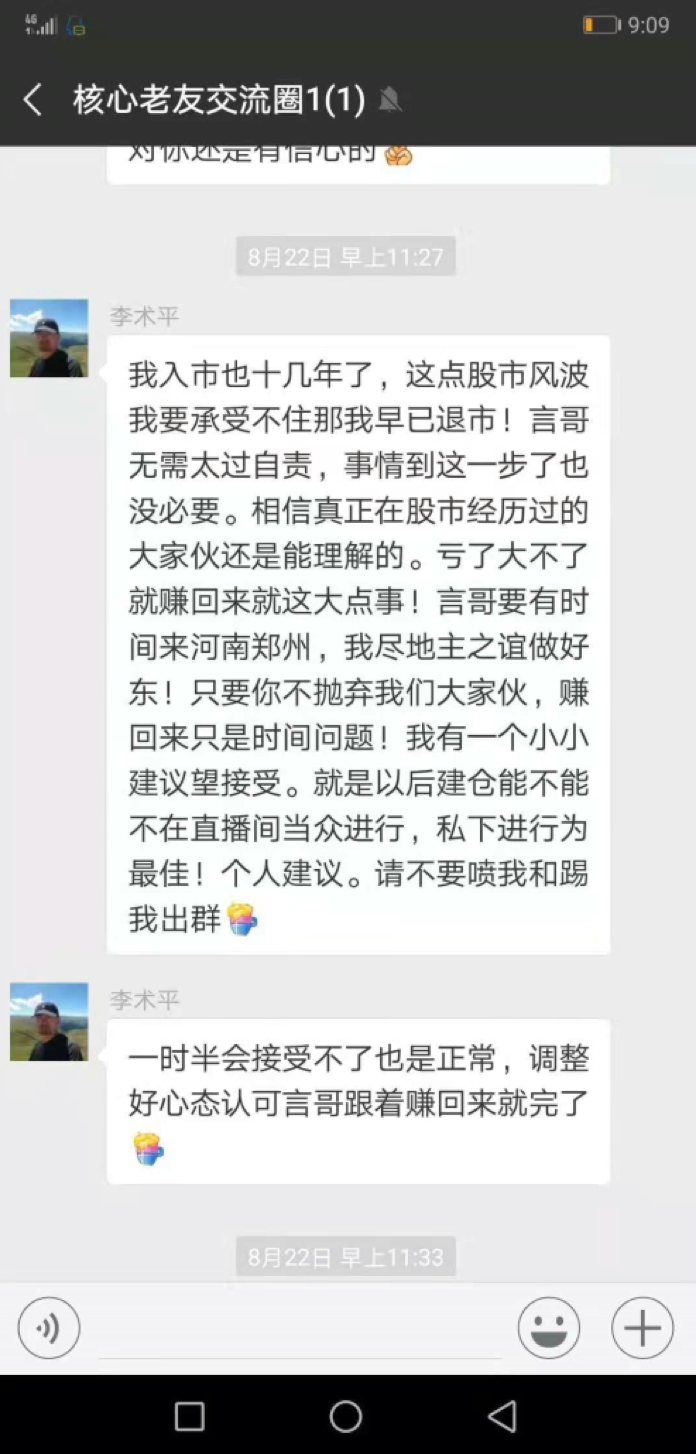
Task: Open recent apps from navigation bar
Action: 190,1415
